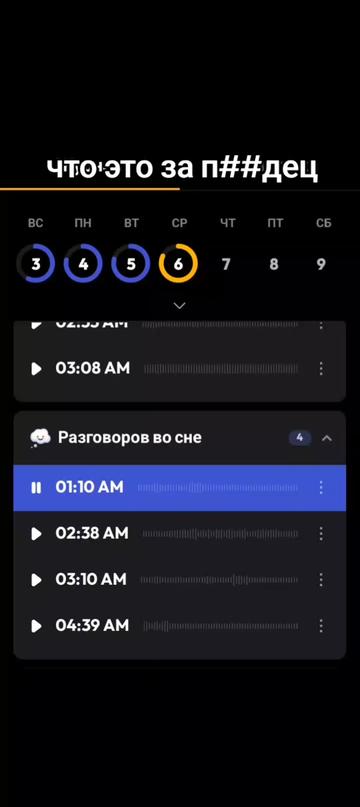This screenshot has height=807, width=360.
Task: Open options for the 02:38 AM recording
Action: pyautogui.click(x=321, y=534)
